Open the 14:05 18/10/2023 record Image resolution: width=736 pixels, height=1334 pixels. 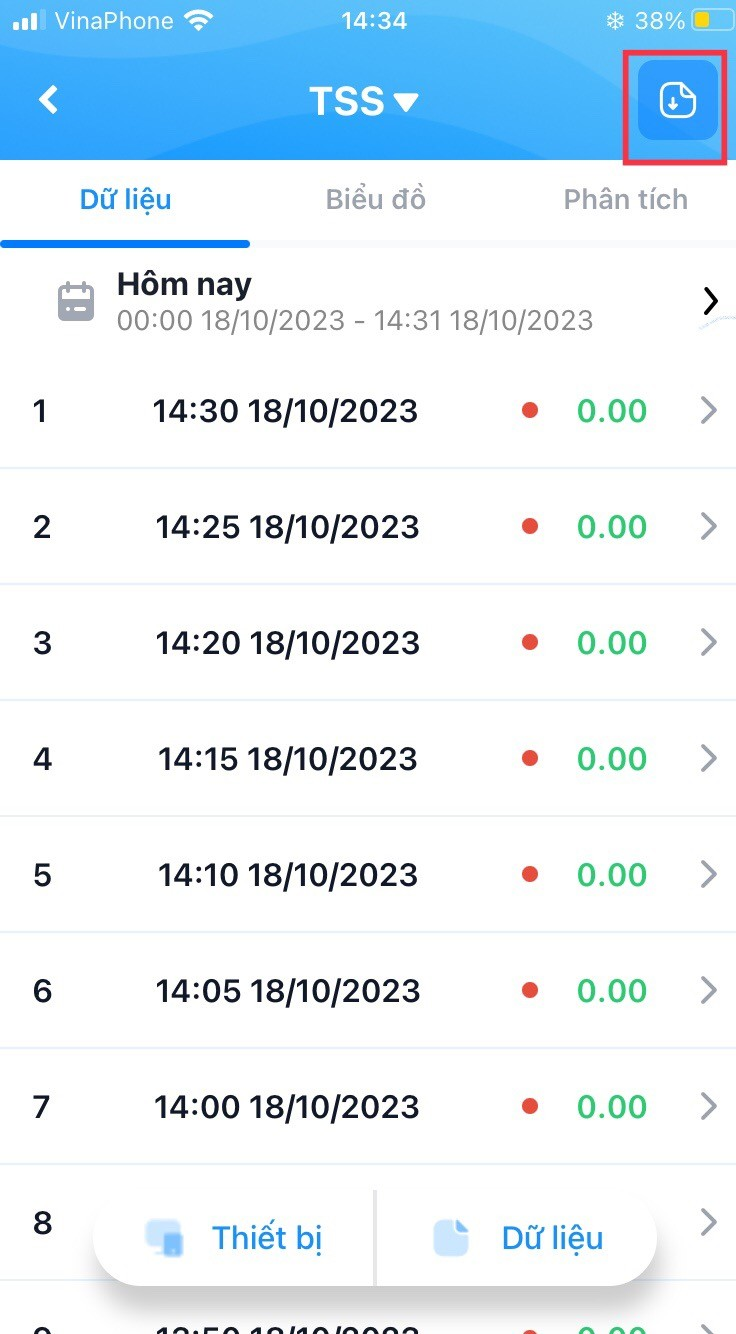[x=368, y=990]
